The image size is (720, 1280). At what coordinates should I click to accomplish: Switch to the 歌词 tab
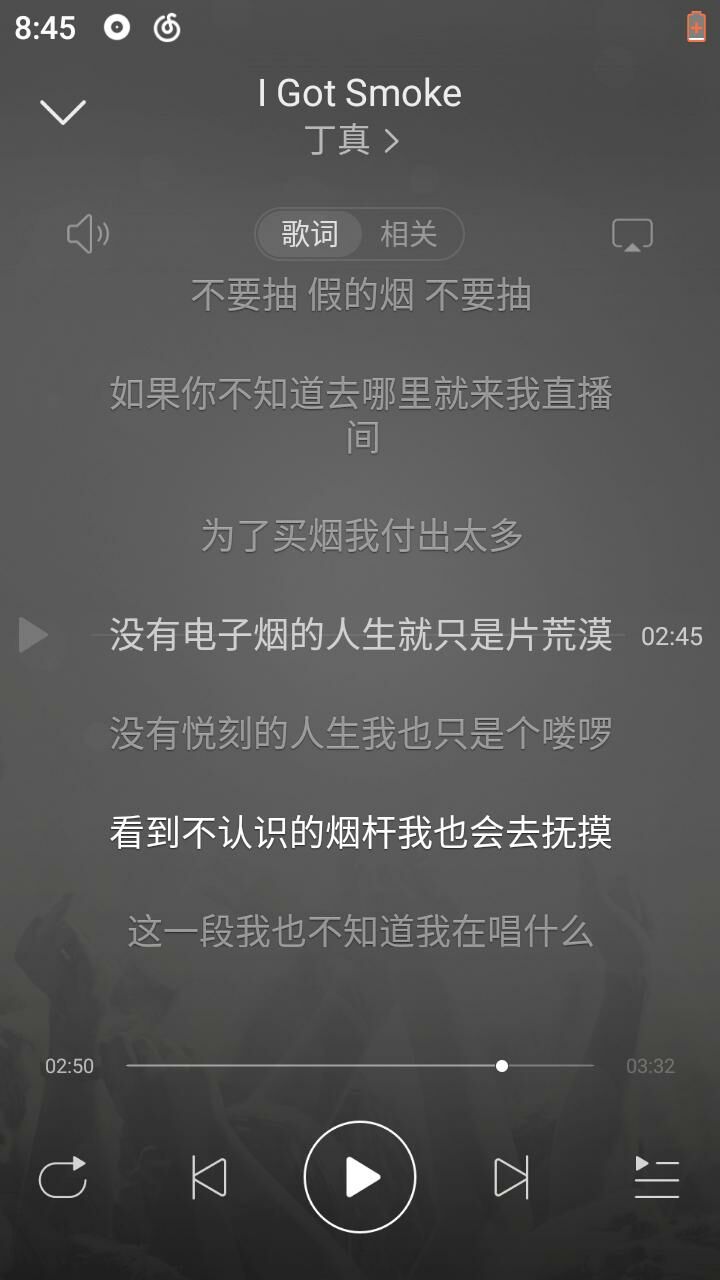click(309, 234)
